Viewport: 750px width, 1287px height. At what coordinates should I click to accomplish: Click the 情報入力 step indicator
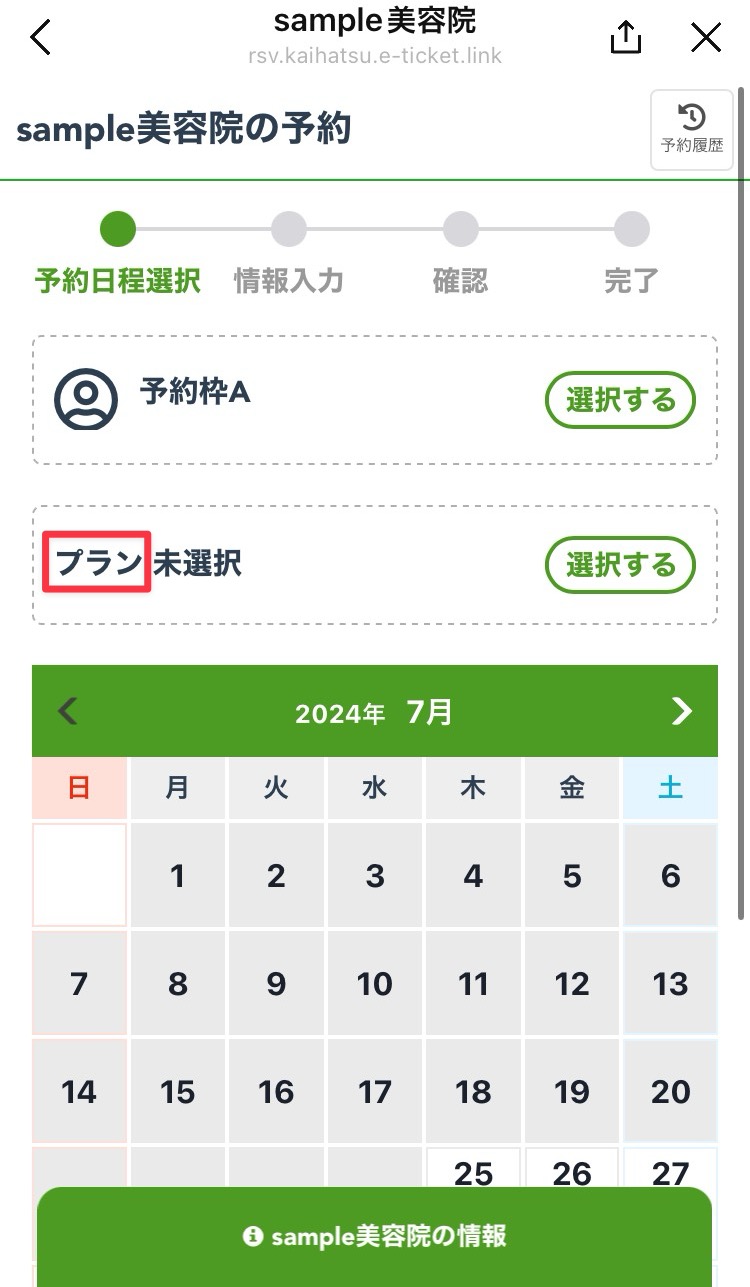coord(288,228)
